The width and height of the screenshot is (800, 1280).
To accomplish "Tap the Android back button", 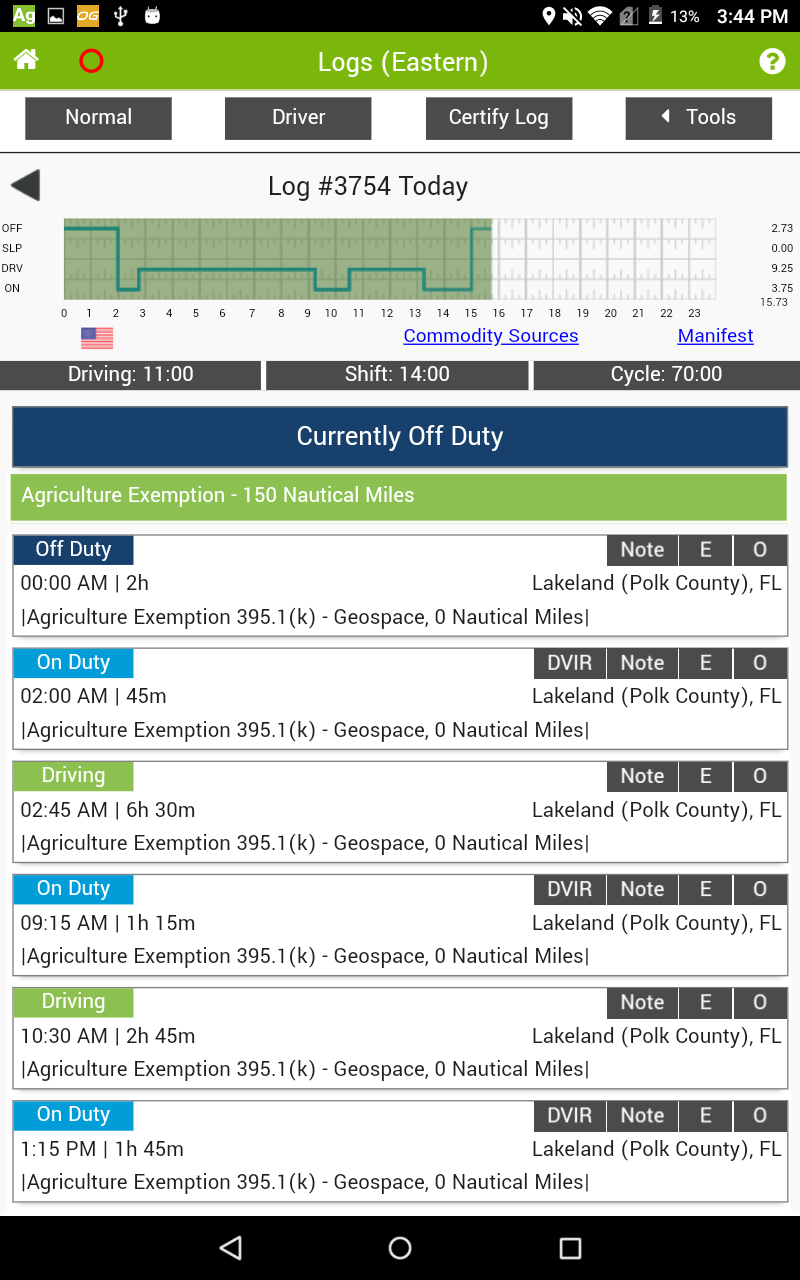I will point(231,1247).
